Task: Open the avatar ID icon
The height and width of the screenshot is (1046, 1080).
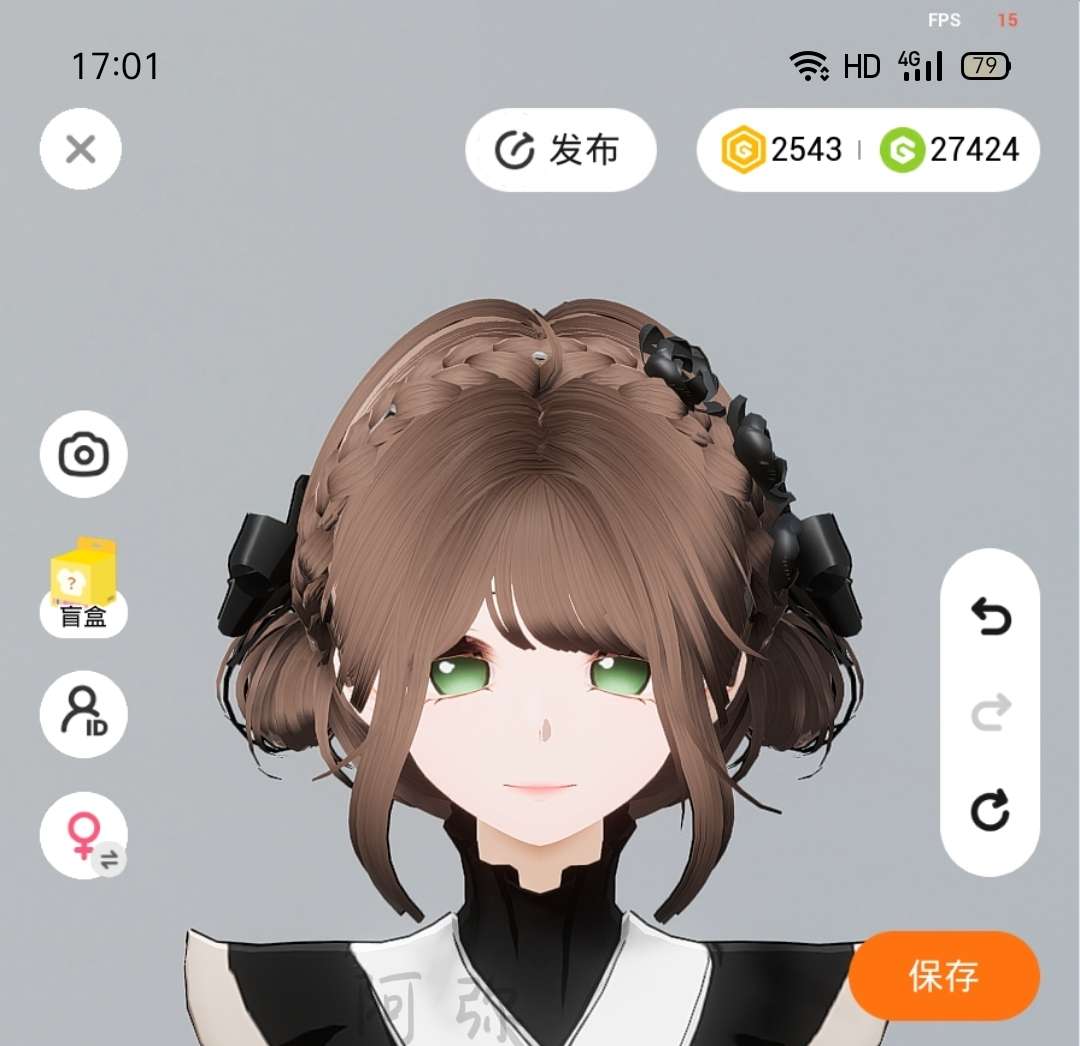Action: pyautogui.click(x=83, y=713)
